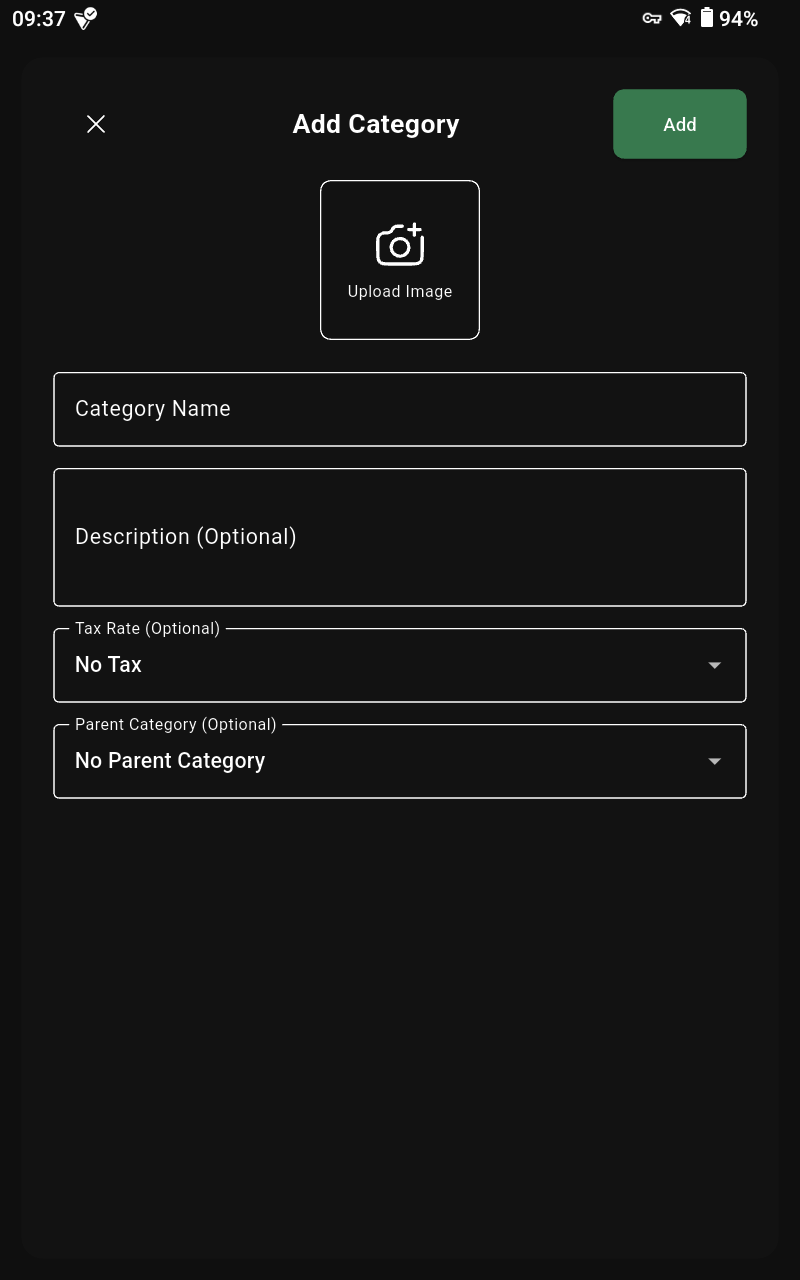Click inside the Category Name field
Image resolution: width=800 pixels, height=1280 pixels.
pos(400,408)
